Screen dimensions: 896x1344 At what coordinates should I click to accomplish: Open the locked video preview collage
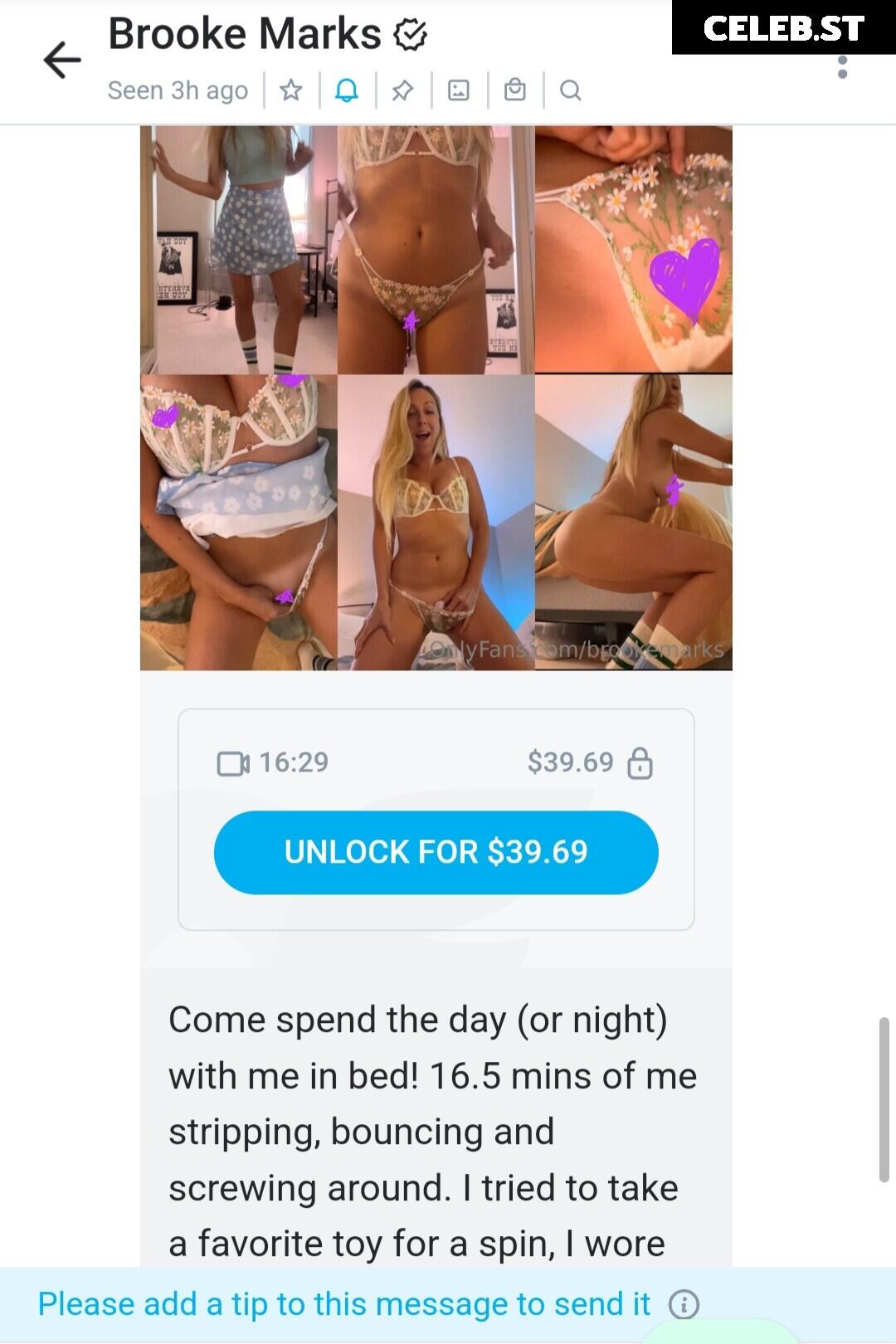436,398
